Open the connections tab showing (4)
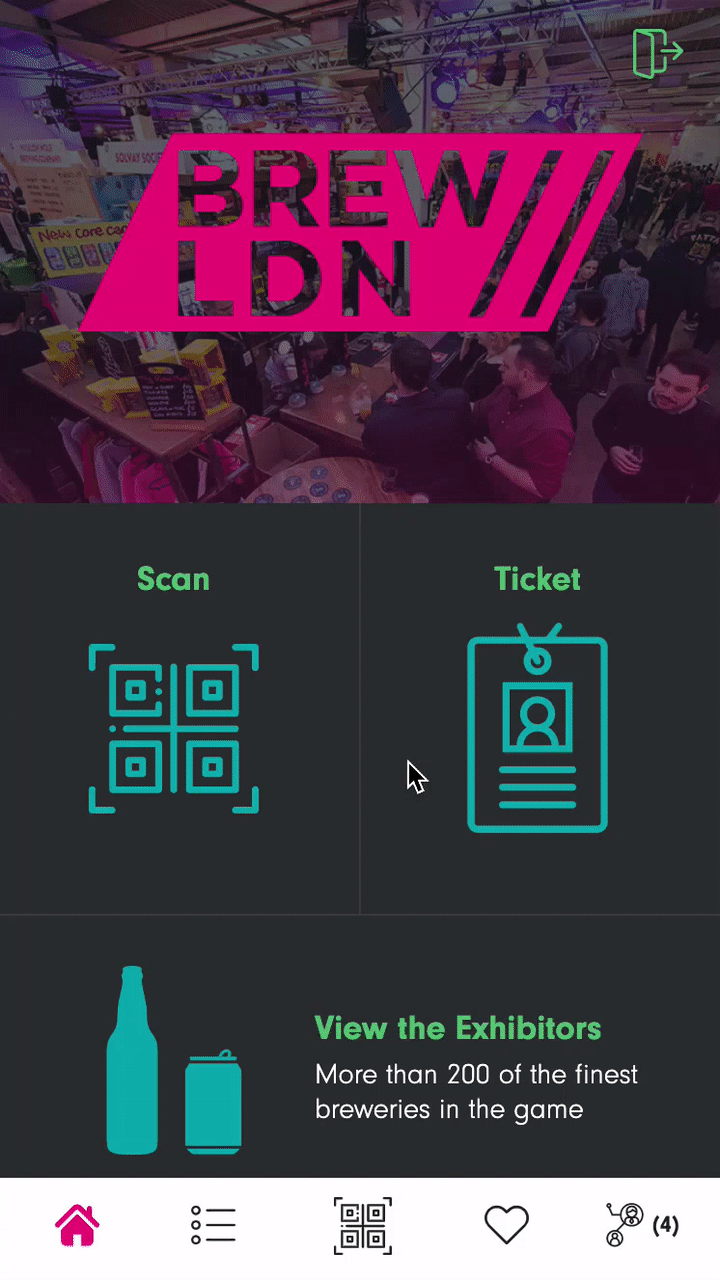The image size is (720, 1280). tap(642, 1225)
